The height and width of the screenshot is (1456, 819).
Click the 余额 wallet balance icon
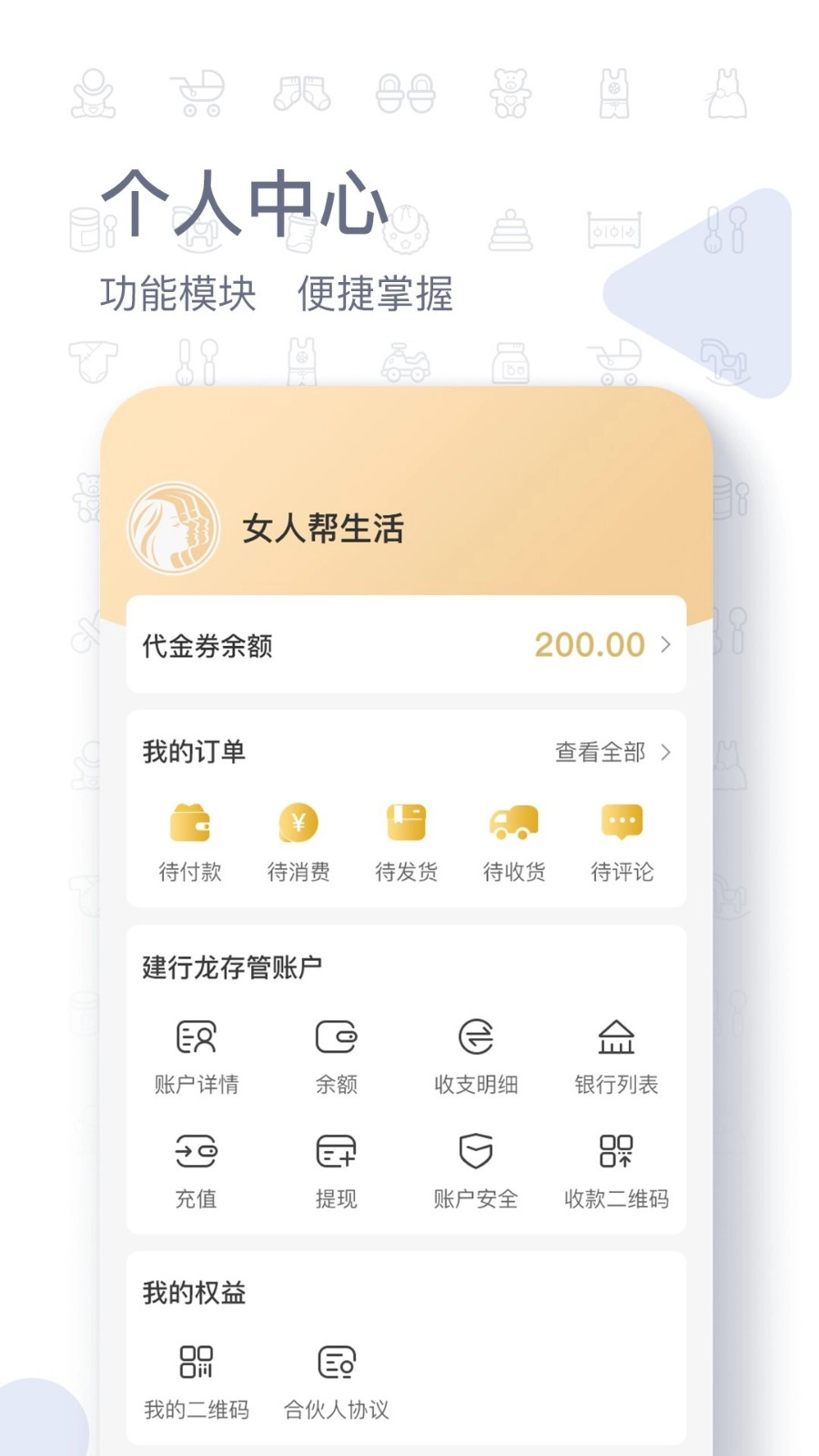tap(337, 1037)
